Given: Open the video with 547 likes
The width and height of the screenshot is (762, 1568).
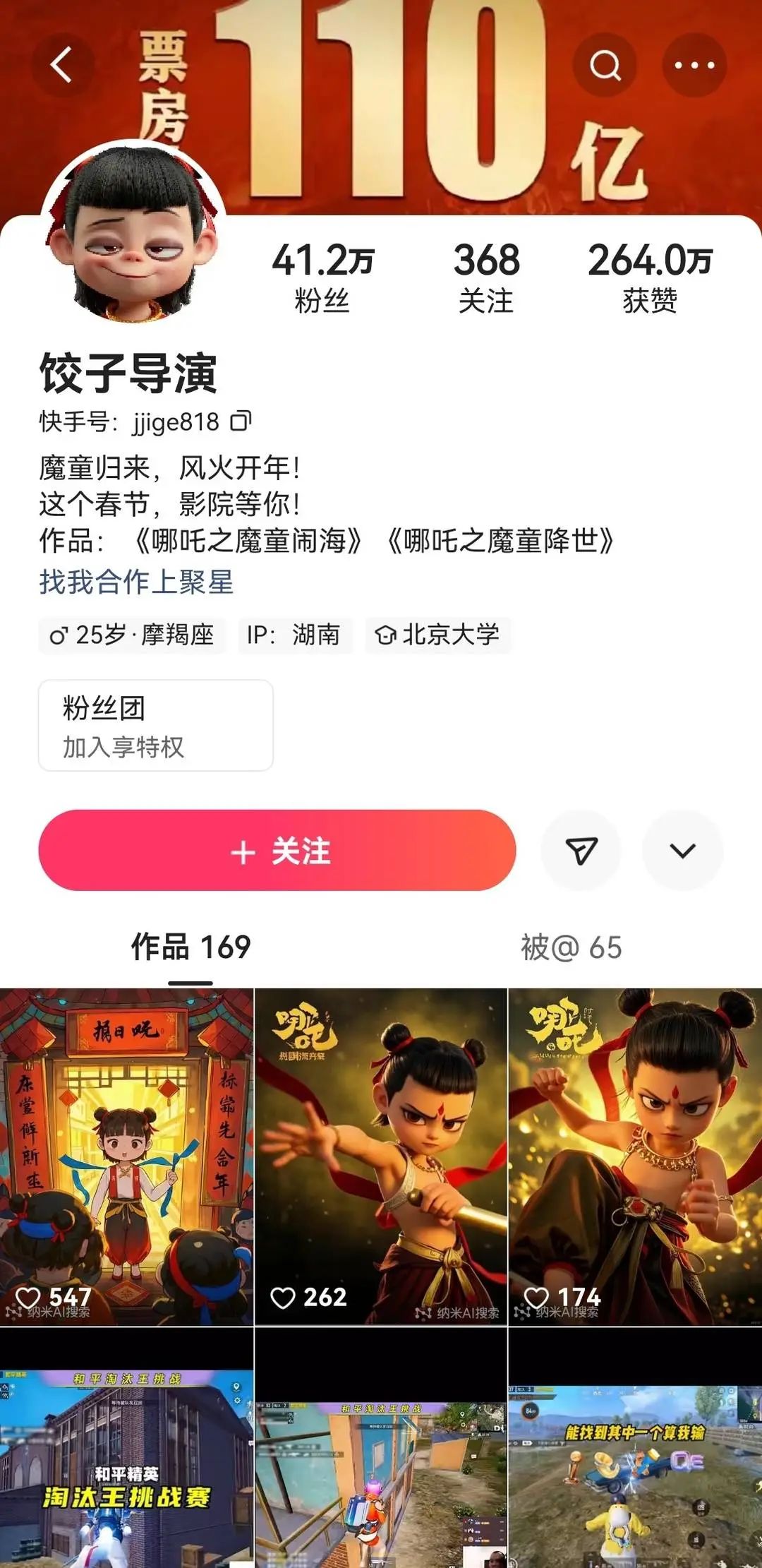Looking at the screenshot, I should [126, 1156].
